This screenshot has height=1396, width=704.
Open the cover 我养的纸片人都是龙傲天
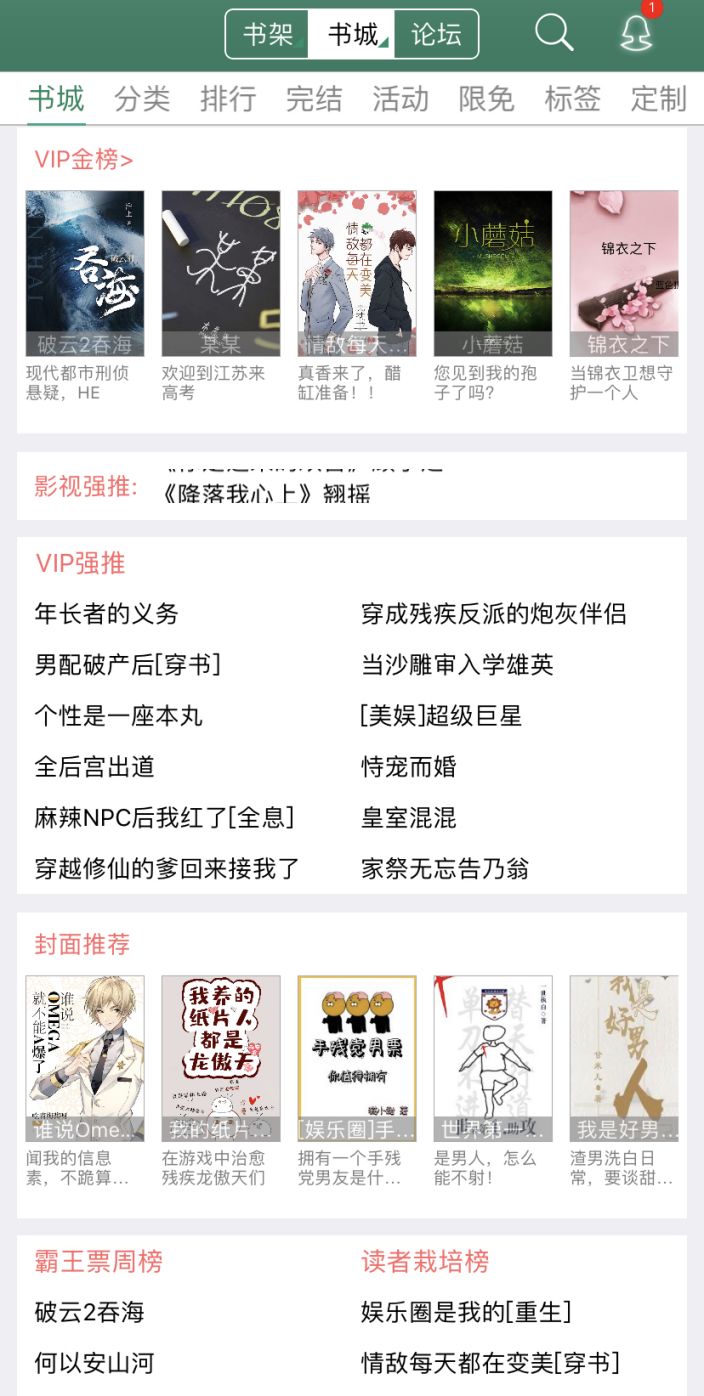pyautogui.click(x=221, y=1058)
